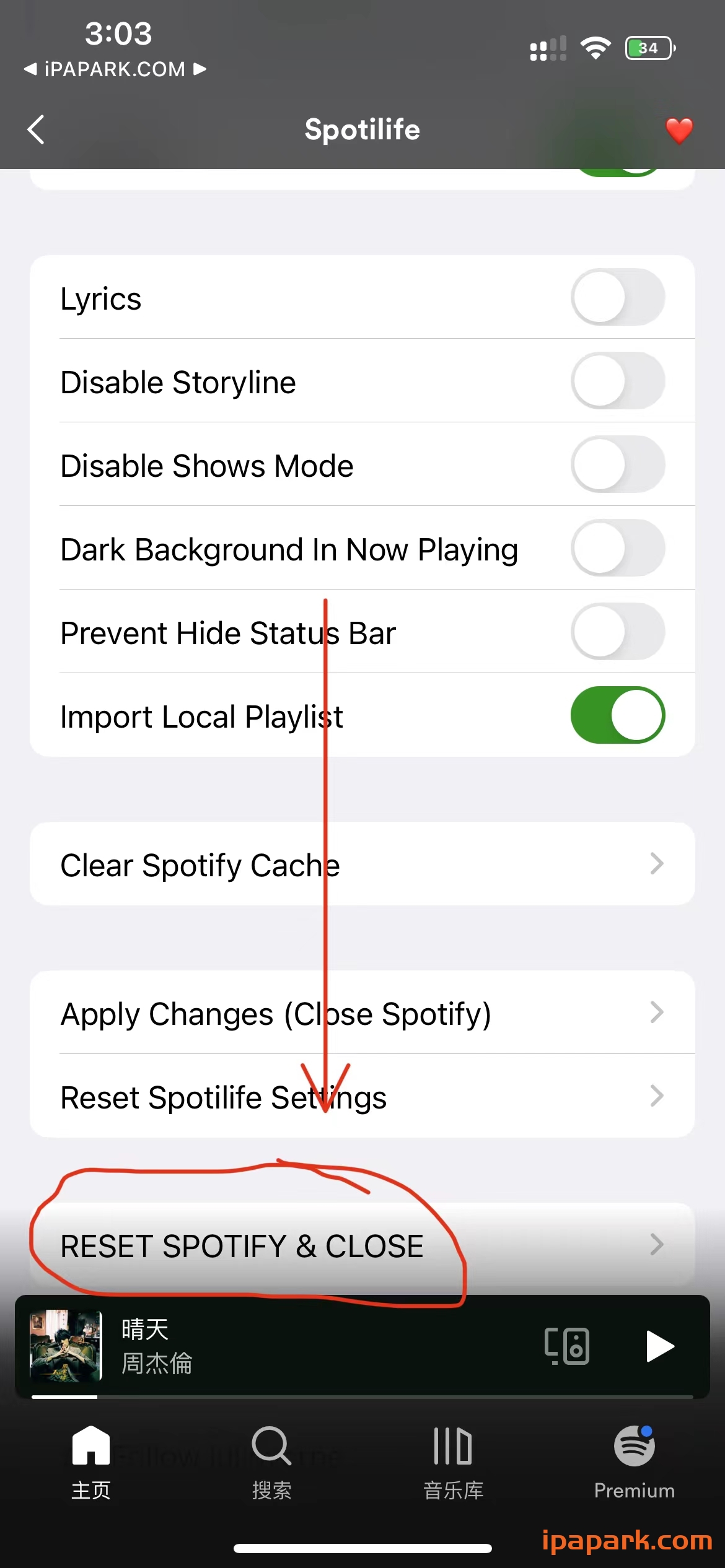Viewport: 725px width, 1568px height.
Task: Turn off Import Local Playlist
Action: (617, 715)
